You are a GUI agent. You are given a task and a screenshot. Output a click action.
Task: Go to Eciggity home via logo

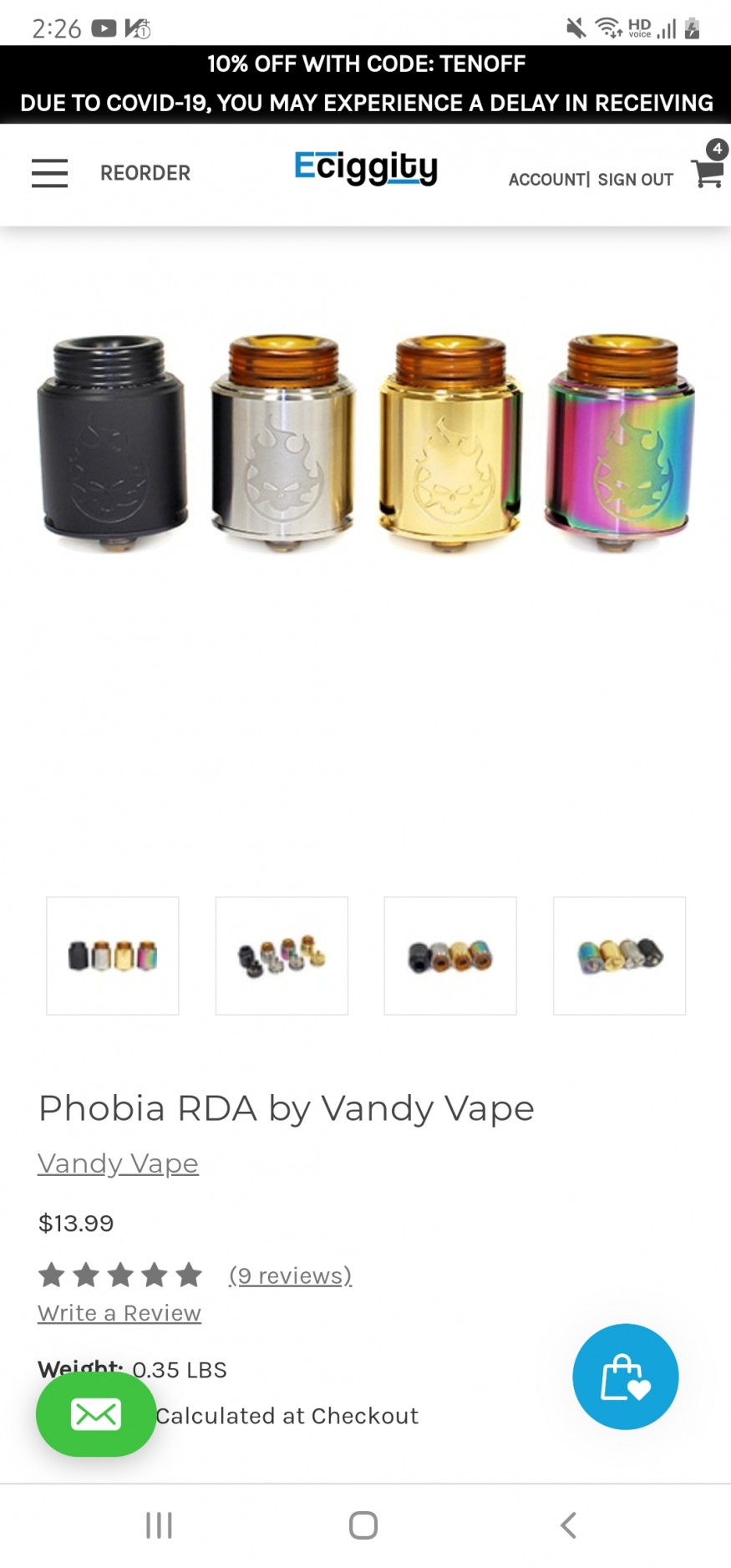pyautogui.click(x=366, y=168)
